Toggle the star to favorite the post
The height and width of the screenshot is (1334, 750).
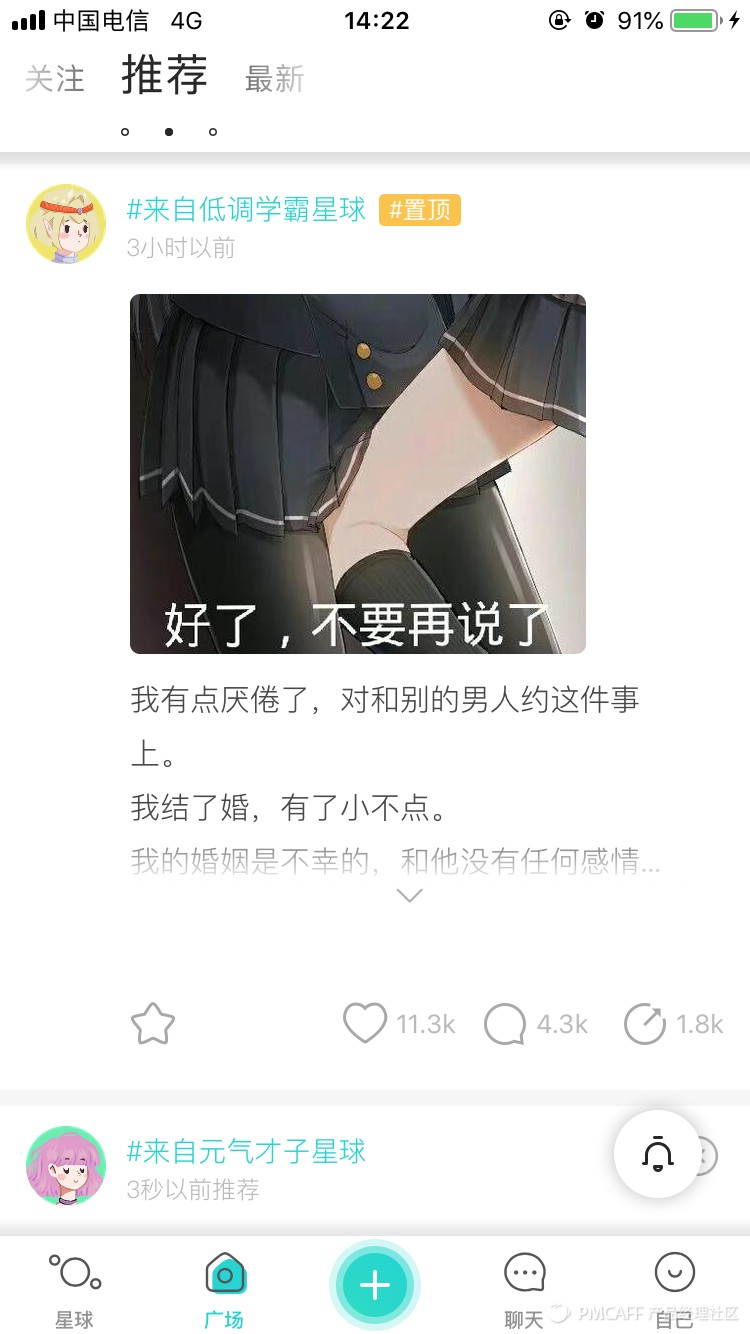(x=152, y=1024)
